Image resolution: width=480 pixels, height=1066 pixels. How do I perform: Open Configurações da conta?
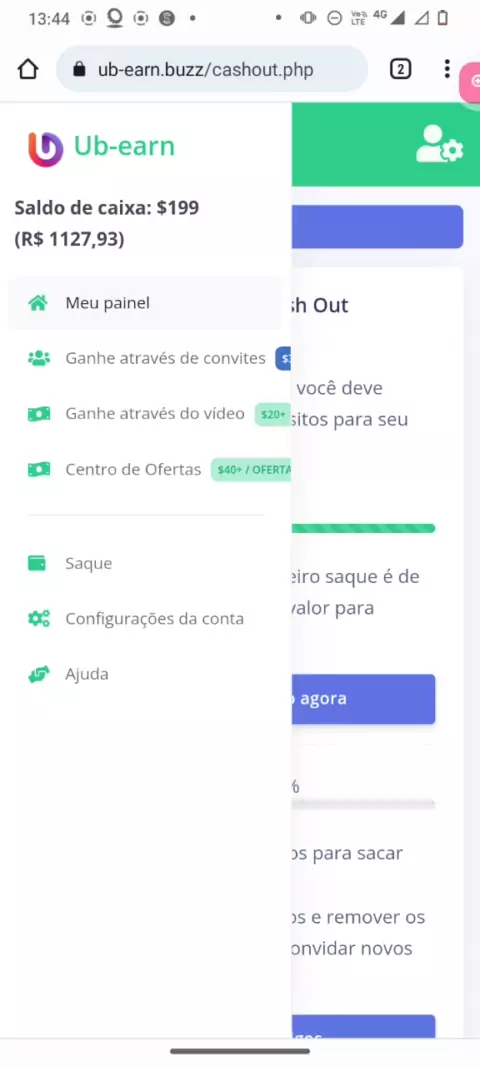(x=145, y=619)
